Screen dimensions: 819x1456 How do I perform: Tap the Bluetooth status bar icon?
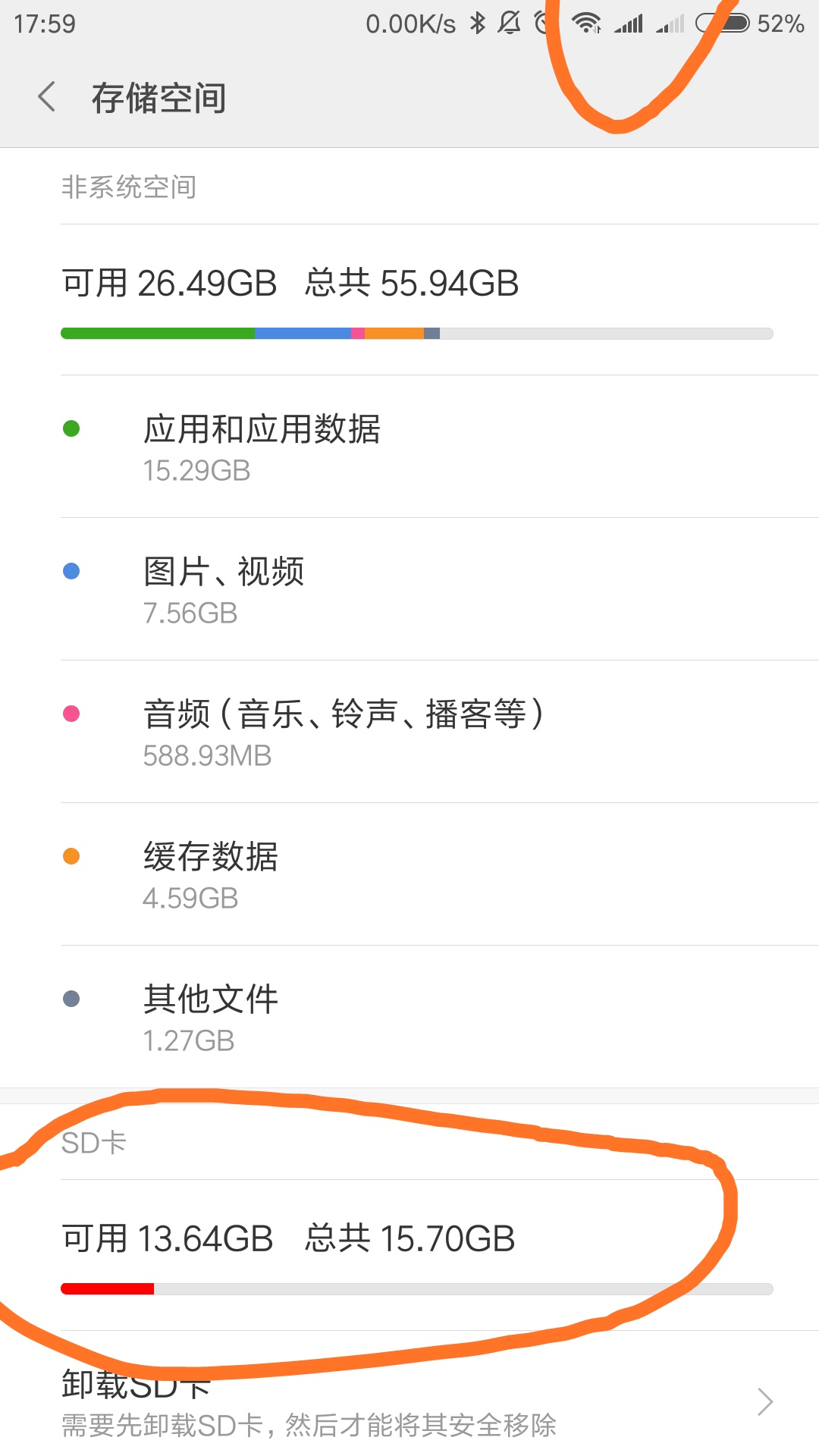pos(478,23)
